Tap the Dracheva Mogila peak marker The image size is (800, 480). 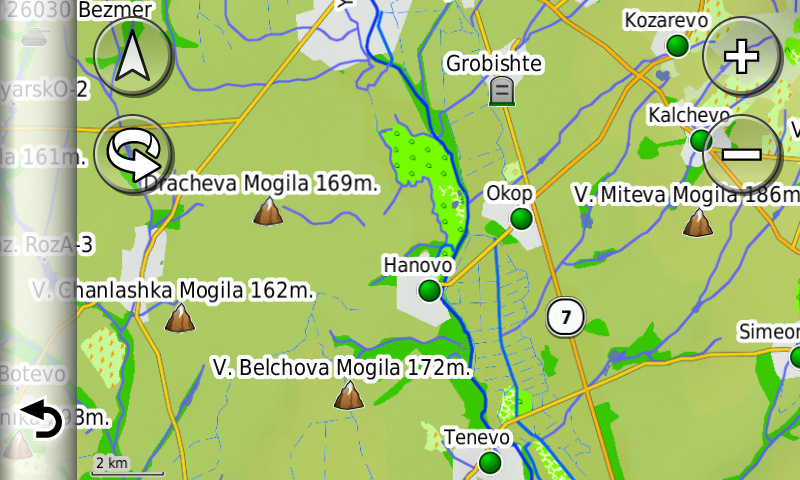(x=268, y=211)
